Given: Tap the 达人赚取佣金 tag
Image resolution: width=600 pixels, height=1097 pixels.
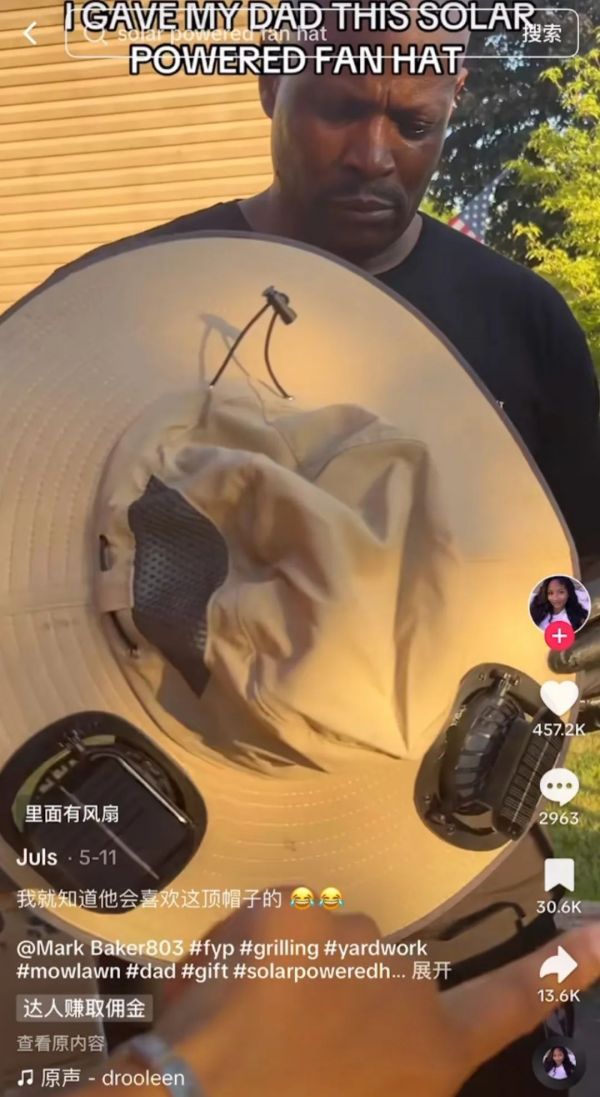Looking at the screenshot, I should click(85, 1008).
